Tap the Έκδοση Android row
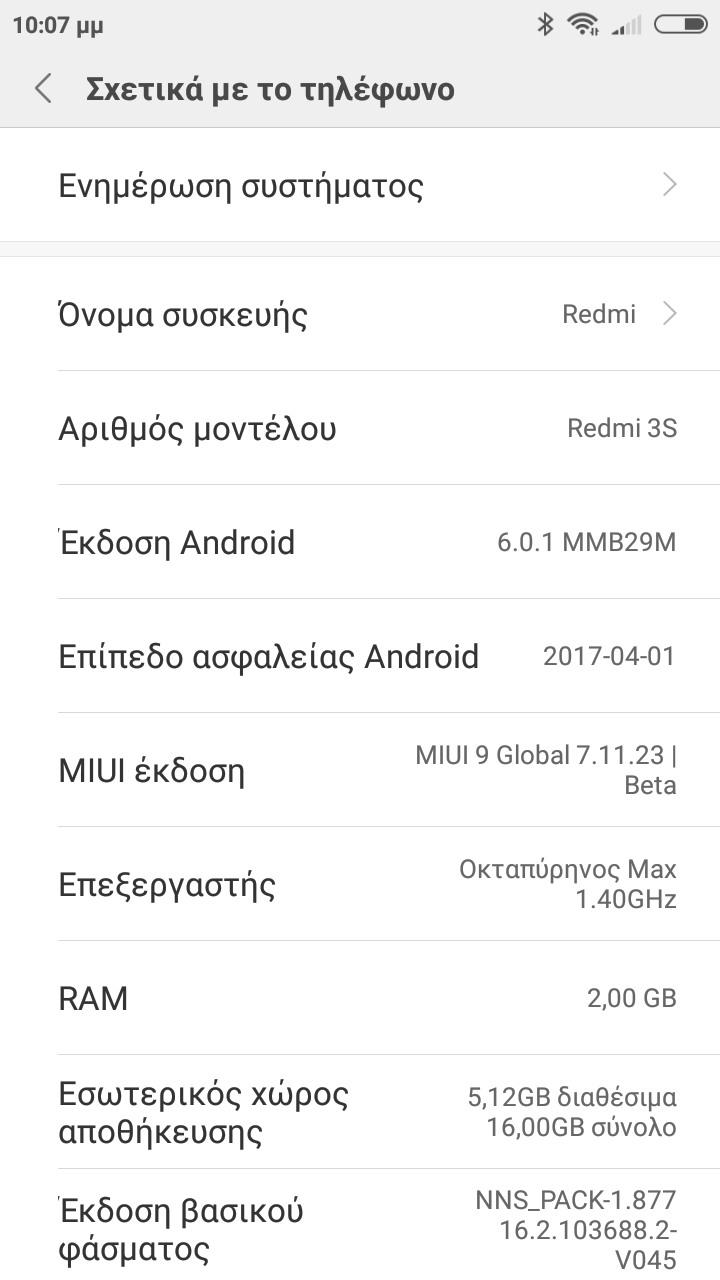 (360, 543)
